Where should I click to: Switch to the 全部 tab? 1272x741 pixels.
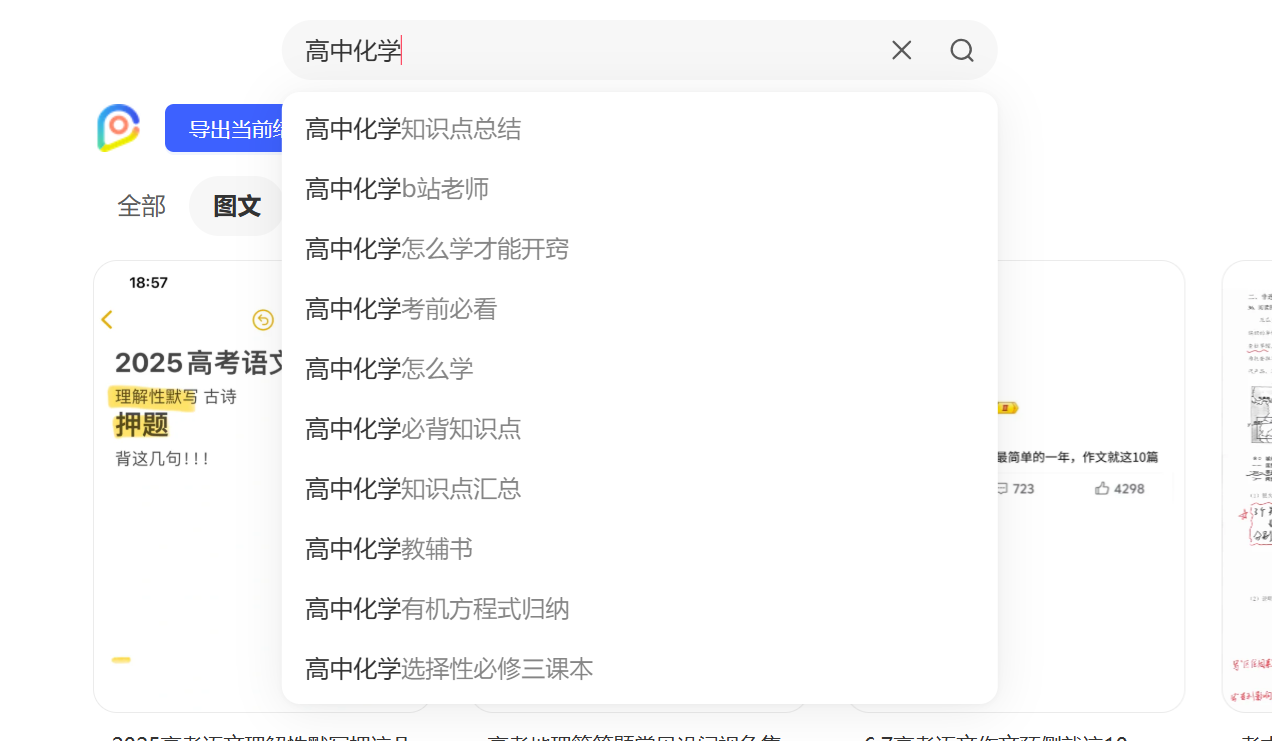[x=141, y=206]
